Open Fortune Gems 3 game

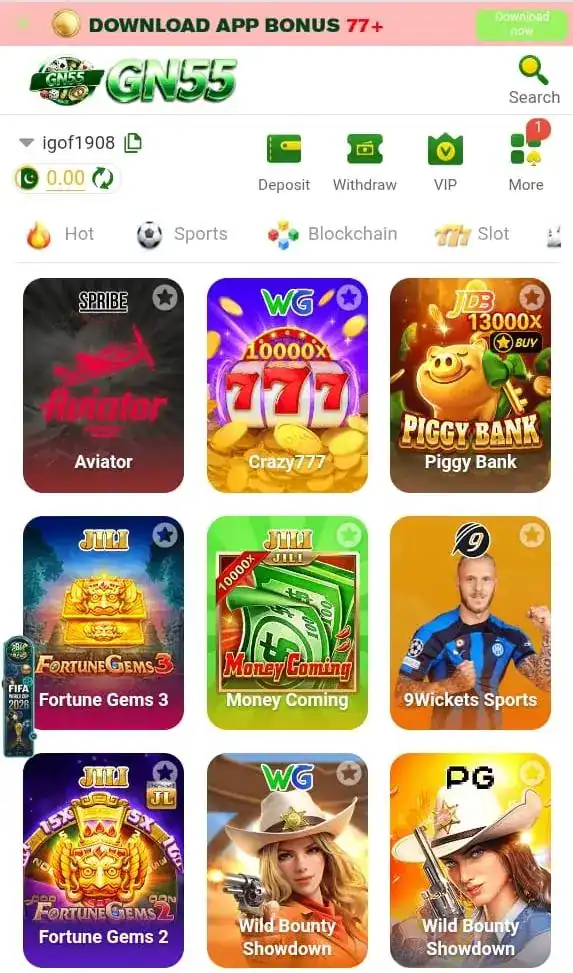coord(103,623)
